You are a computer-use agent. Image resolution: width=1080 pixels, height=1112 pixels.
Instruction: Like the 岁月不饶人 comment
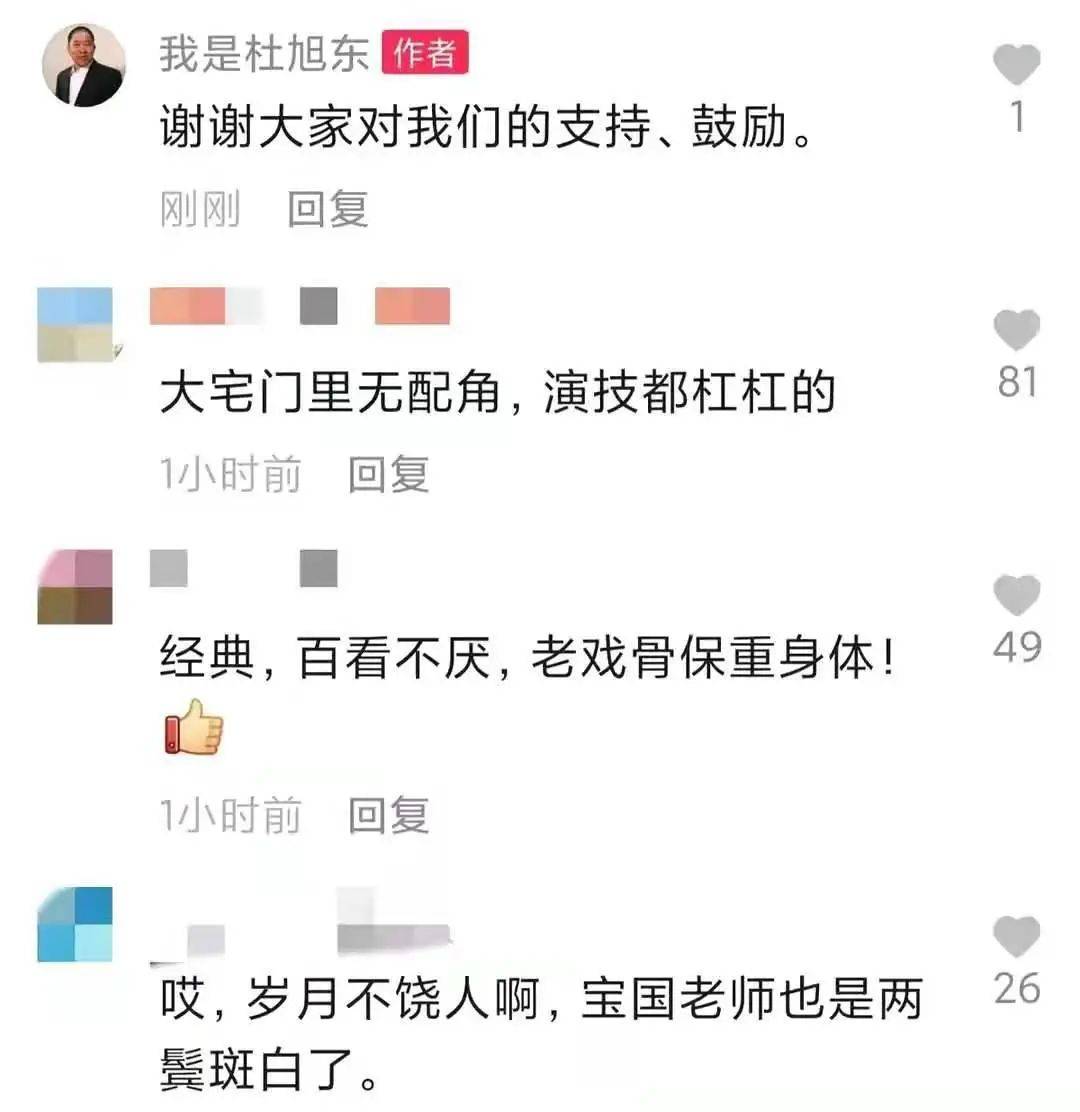click(1016, 938)
